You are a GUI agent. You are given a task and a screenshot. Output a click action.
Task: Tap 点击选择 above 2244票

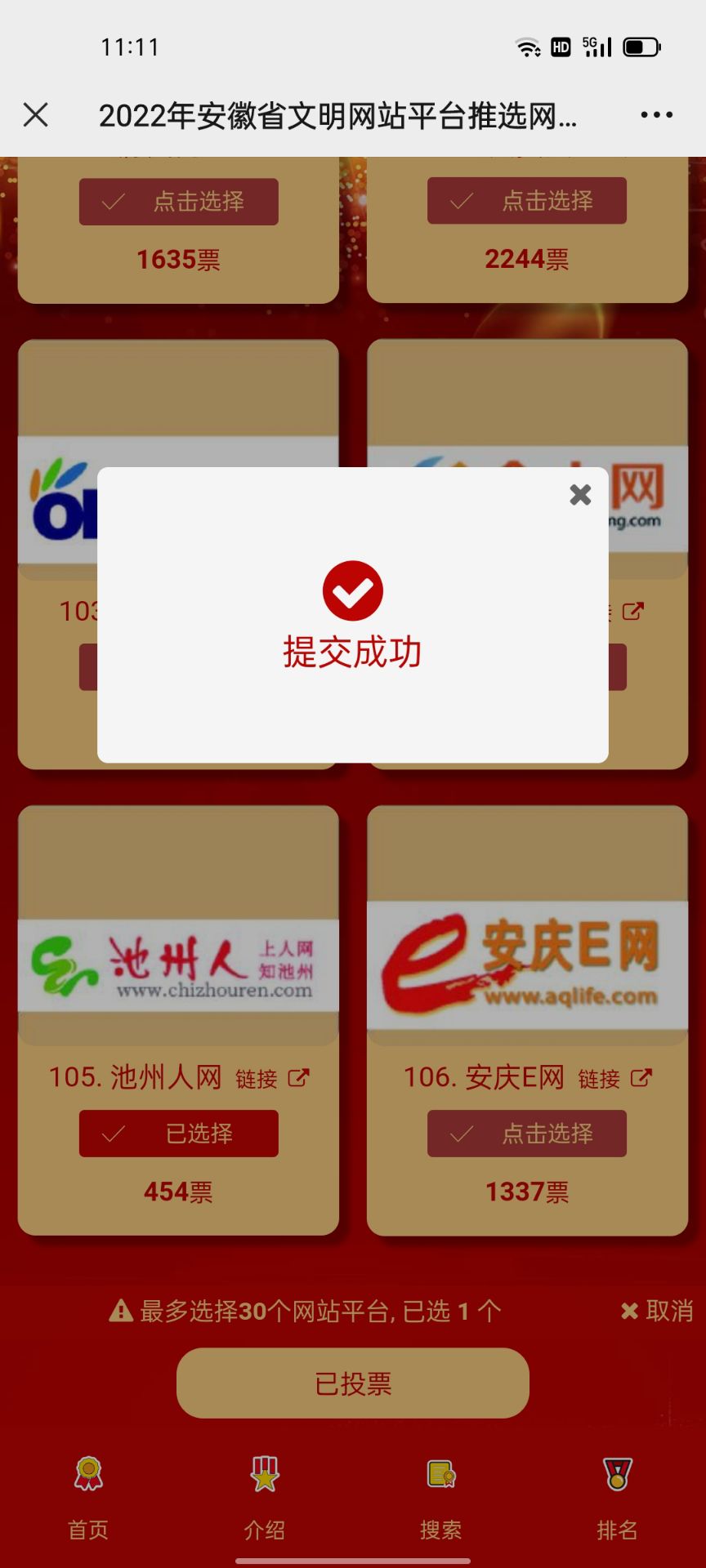coord(526,201)
